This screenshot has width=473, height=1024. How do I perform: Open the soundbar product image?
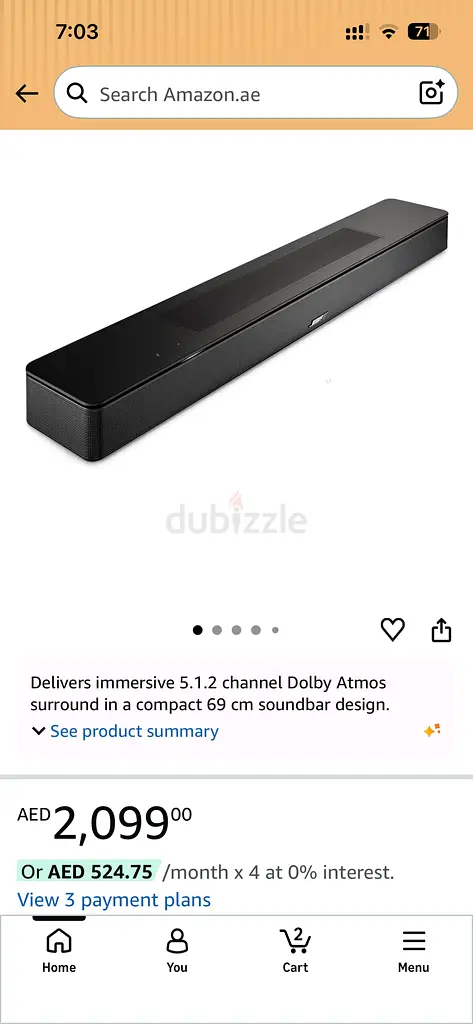[236, 330]
